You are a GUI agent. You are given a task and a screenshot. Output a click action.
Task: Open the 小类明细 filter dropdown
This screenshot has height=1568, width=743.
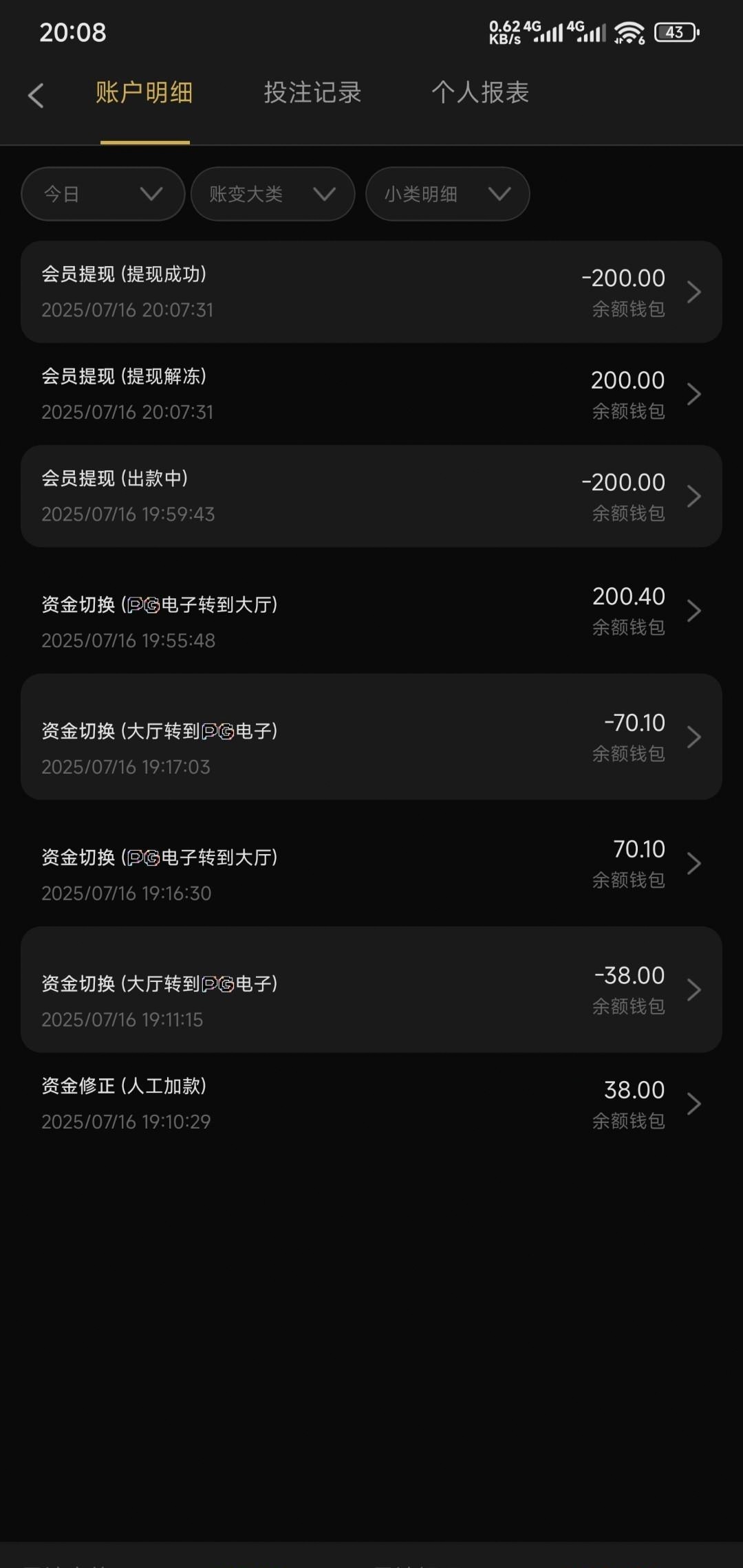point(447,194)
